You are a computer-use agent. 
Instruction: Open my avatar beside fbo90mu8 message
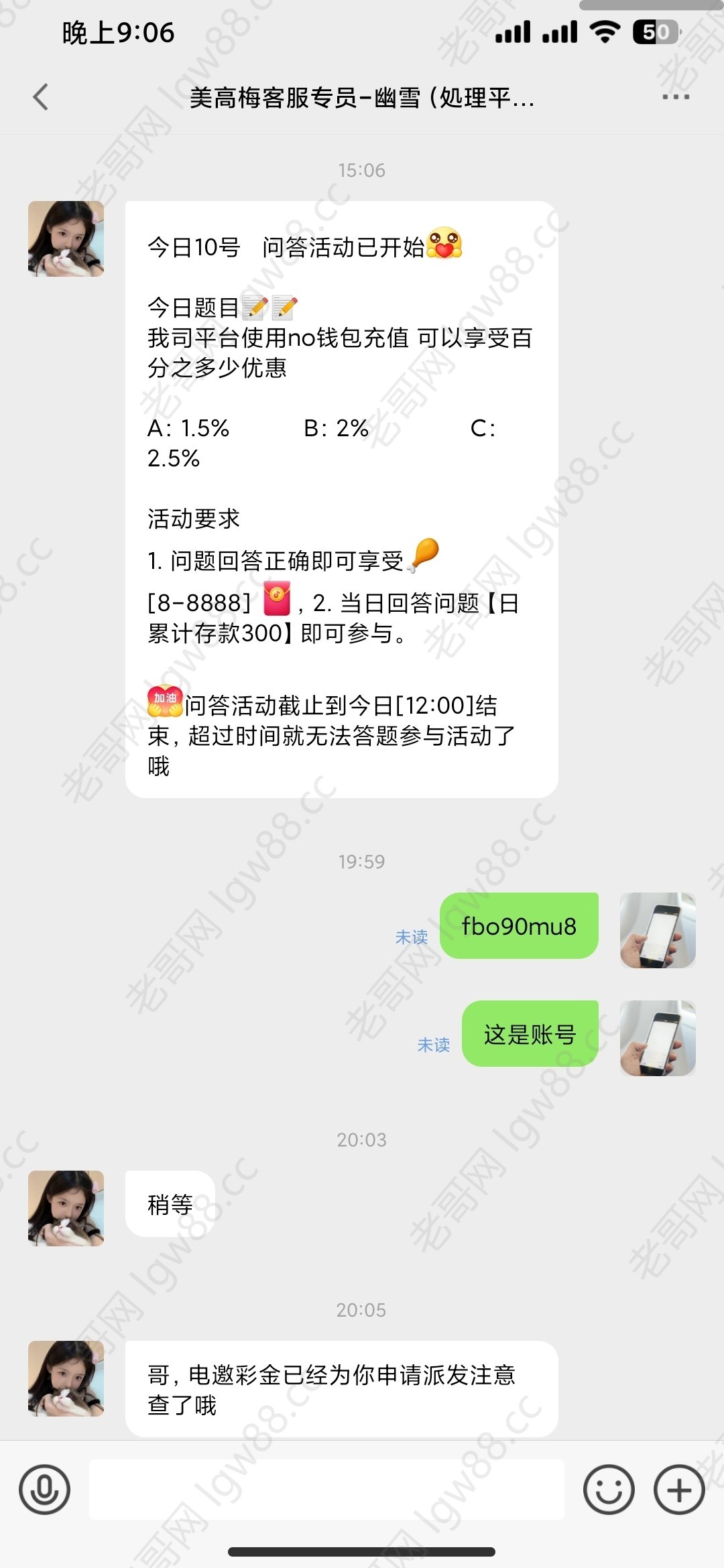click(658, 930)
